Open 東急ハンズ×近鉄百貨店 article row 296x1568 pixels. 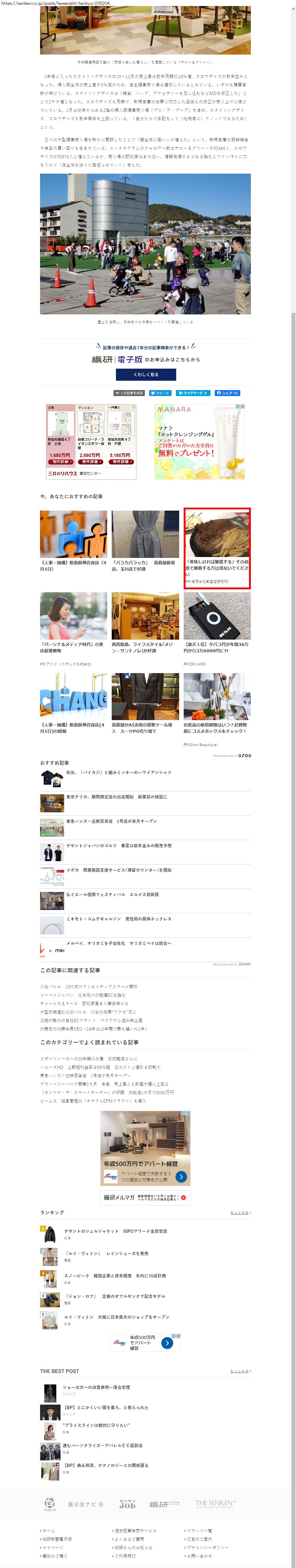(111, 821)
